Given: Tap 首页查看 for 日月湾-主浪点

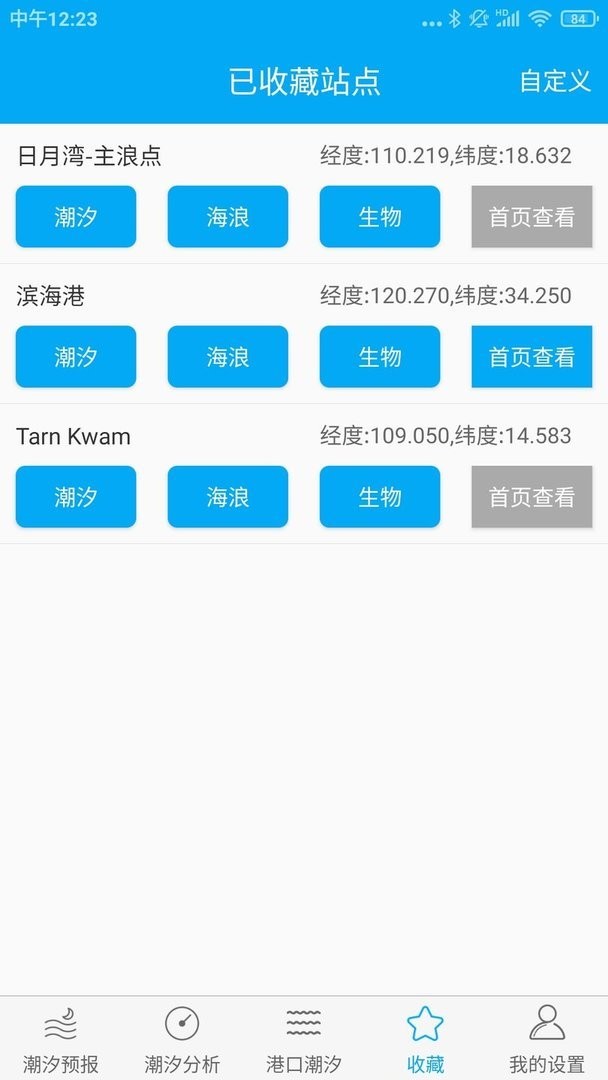Looking at the screenshot, I should pos(532,217).
